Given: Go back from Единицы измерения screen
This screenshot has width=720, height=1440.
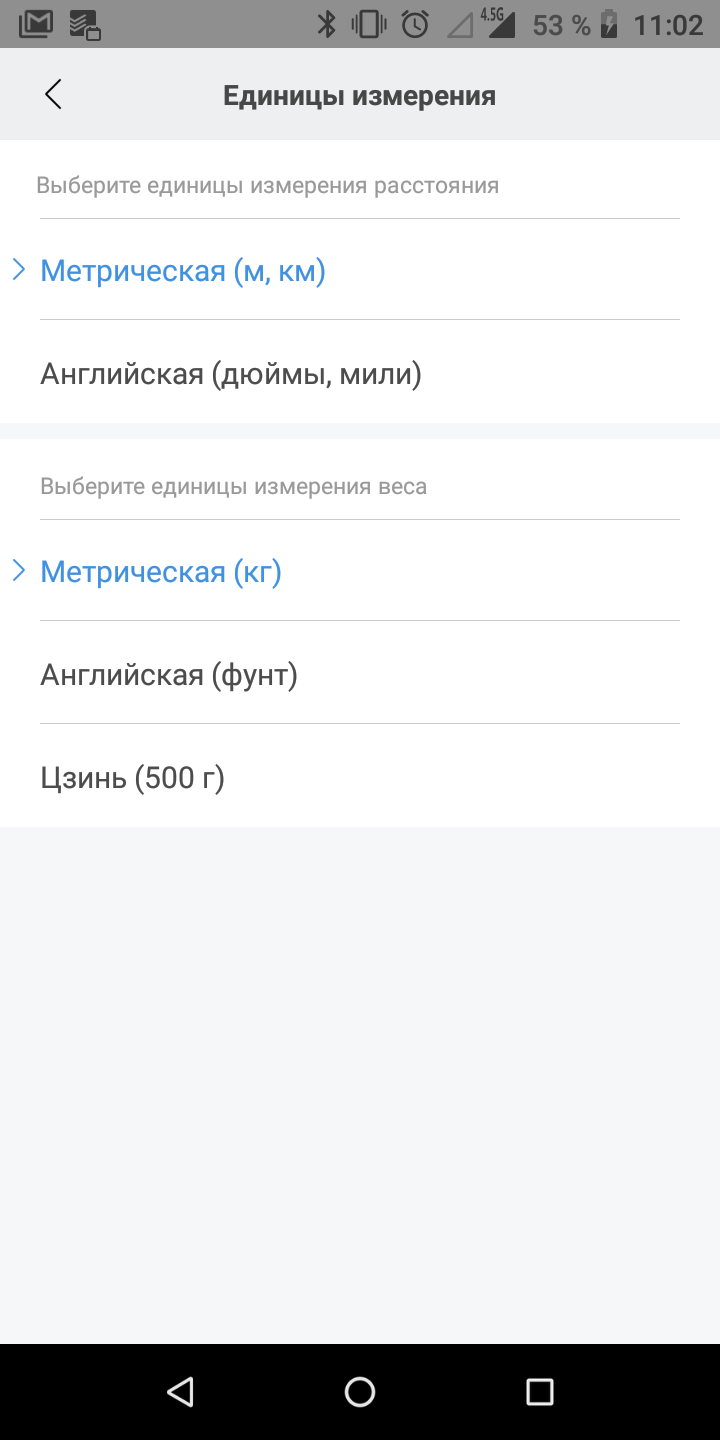Looking at the screenshot, I should pos(53,95).
